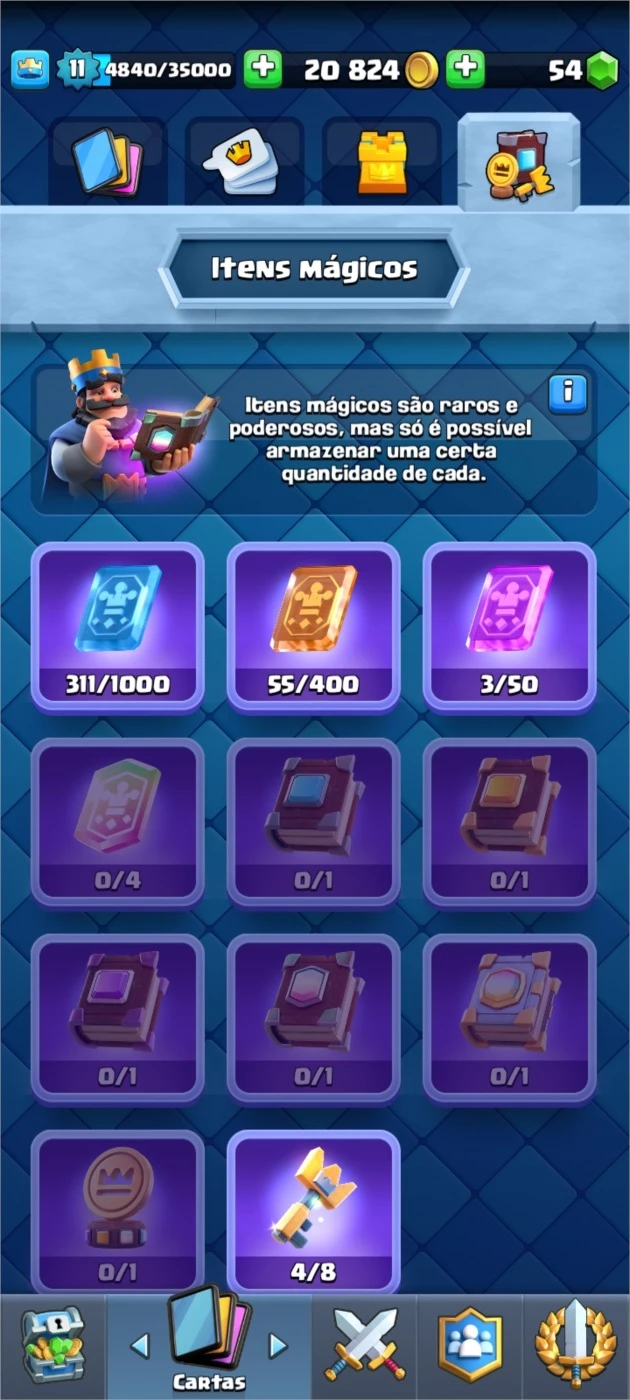Open the events laurel sword tab
This screenshot has width=630, height=1400.
click(575, 1347)
